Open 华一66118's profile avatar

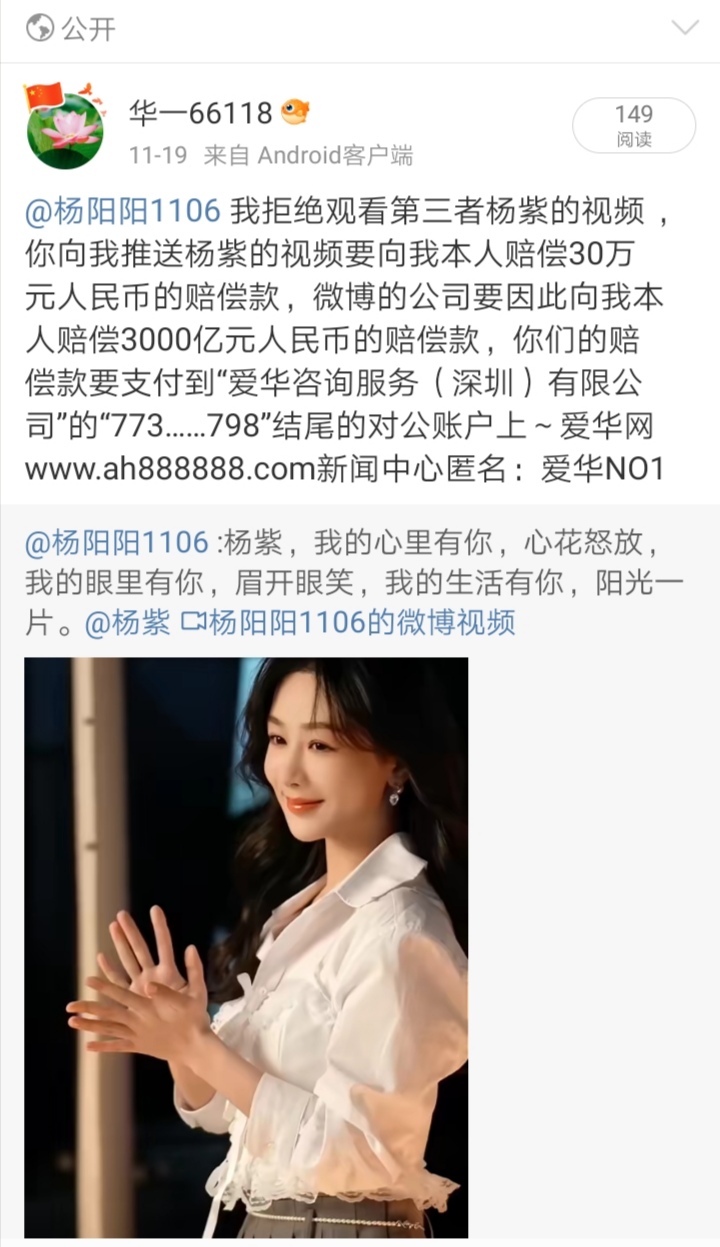pos(64,128)
